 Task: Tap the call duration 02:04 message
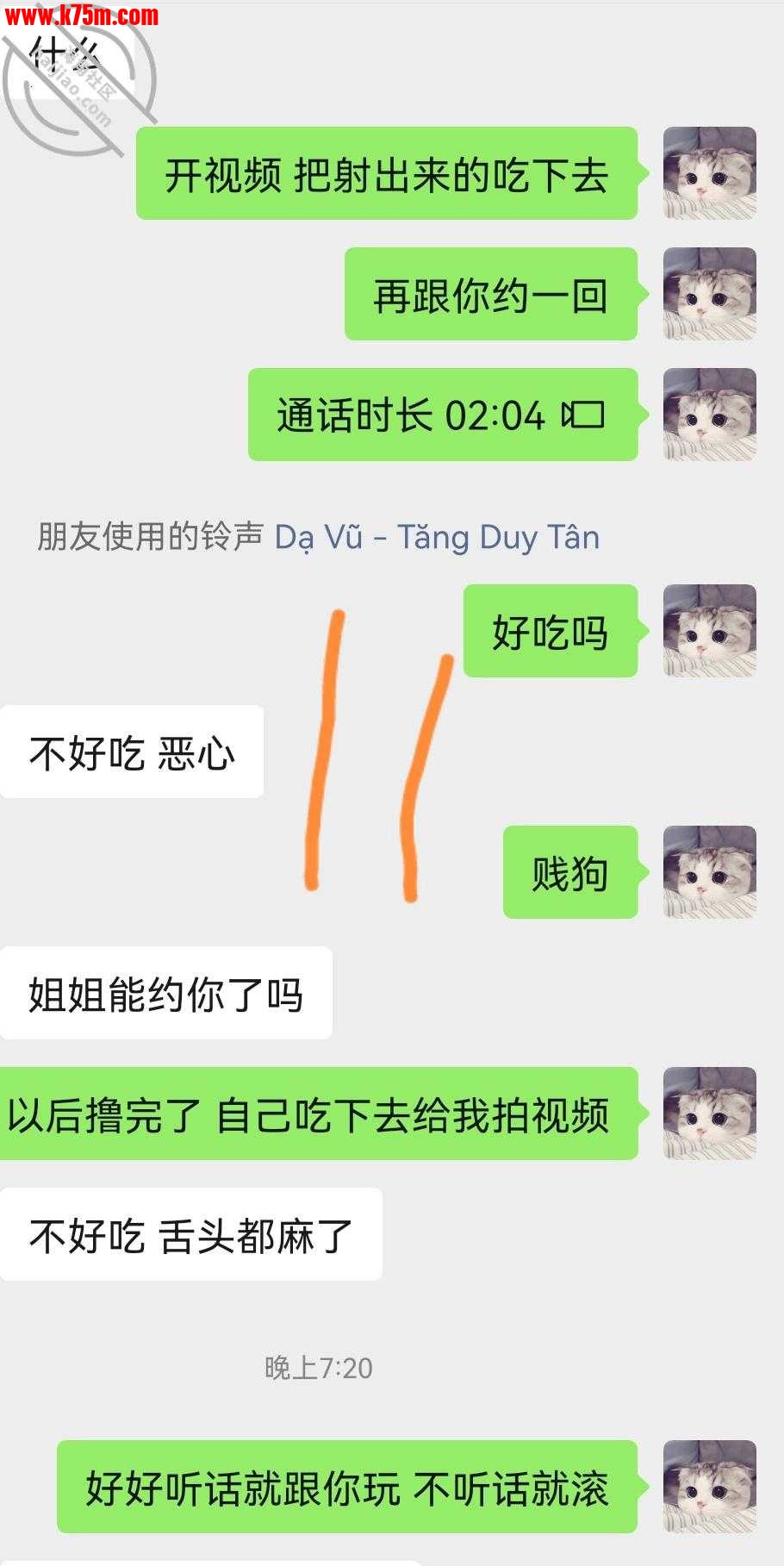[x=442, y=415]
